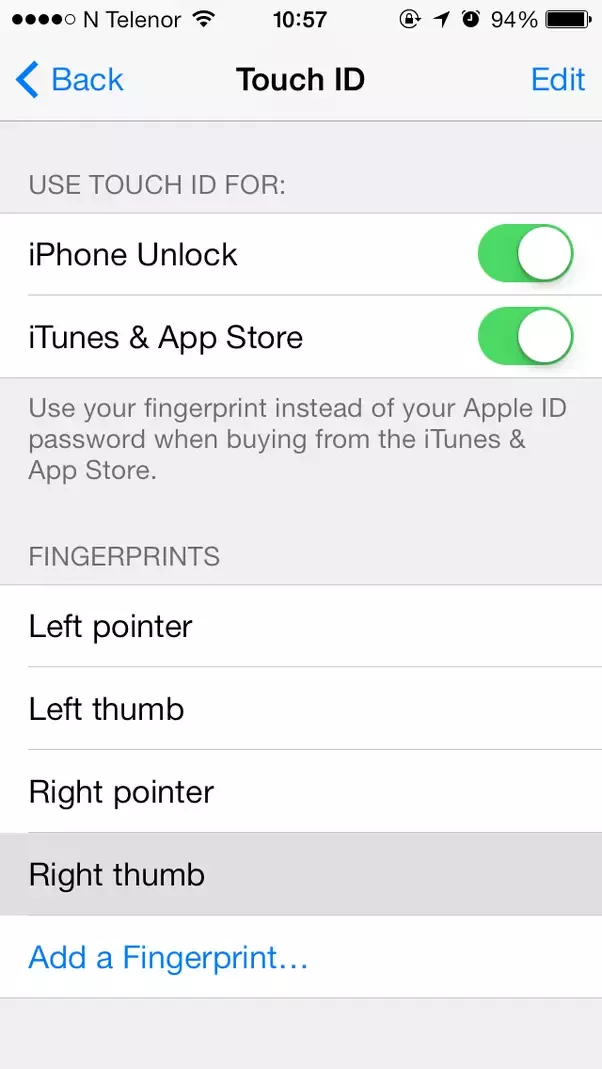This screenshot has height=1069, width=602.
Task: Open the Right pointer fingerprint
Action: (x=300, y=792)
